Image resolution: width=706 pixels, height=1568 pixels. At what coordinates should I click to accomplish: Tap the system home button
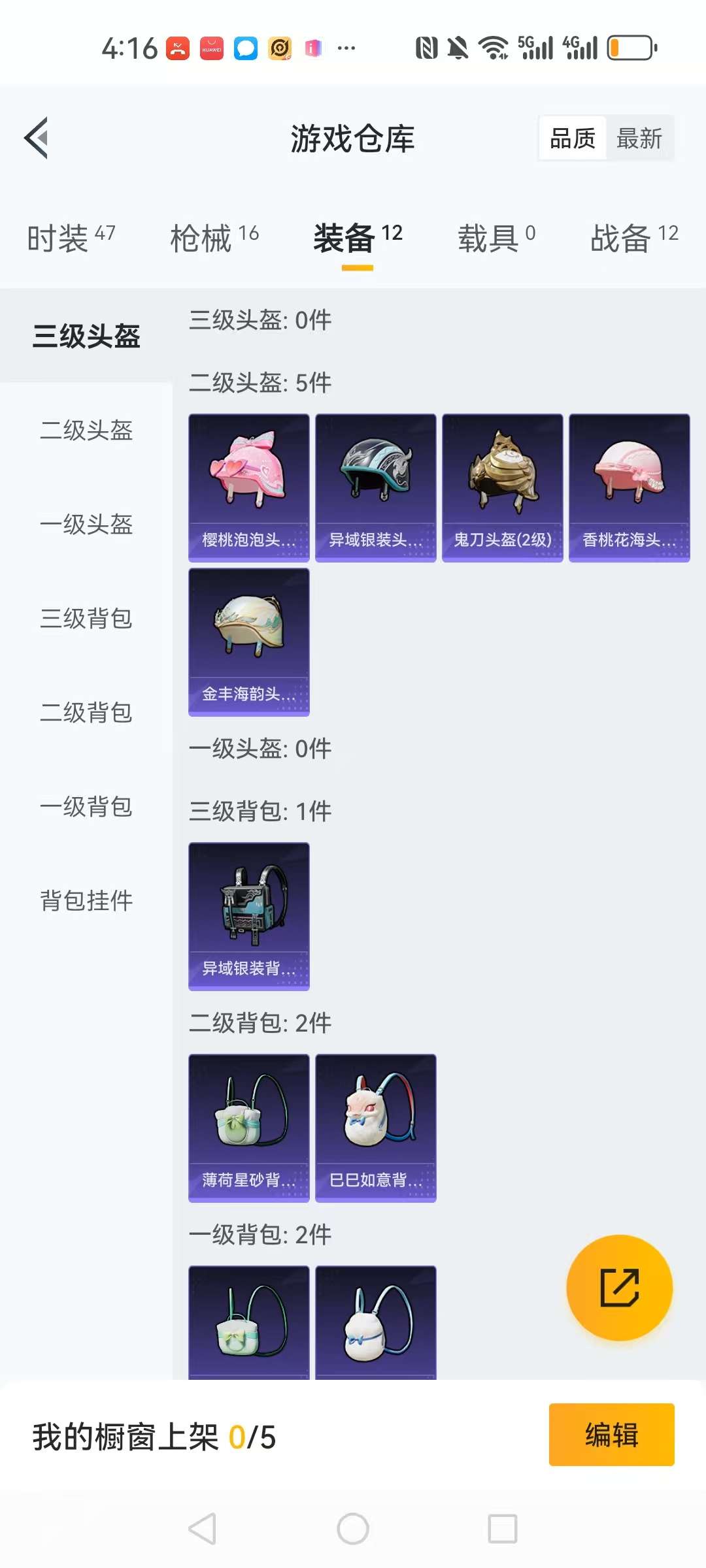pyautogui.click(x=353, y=1529)
